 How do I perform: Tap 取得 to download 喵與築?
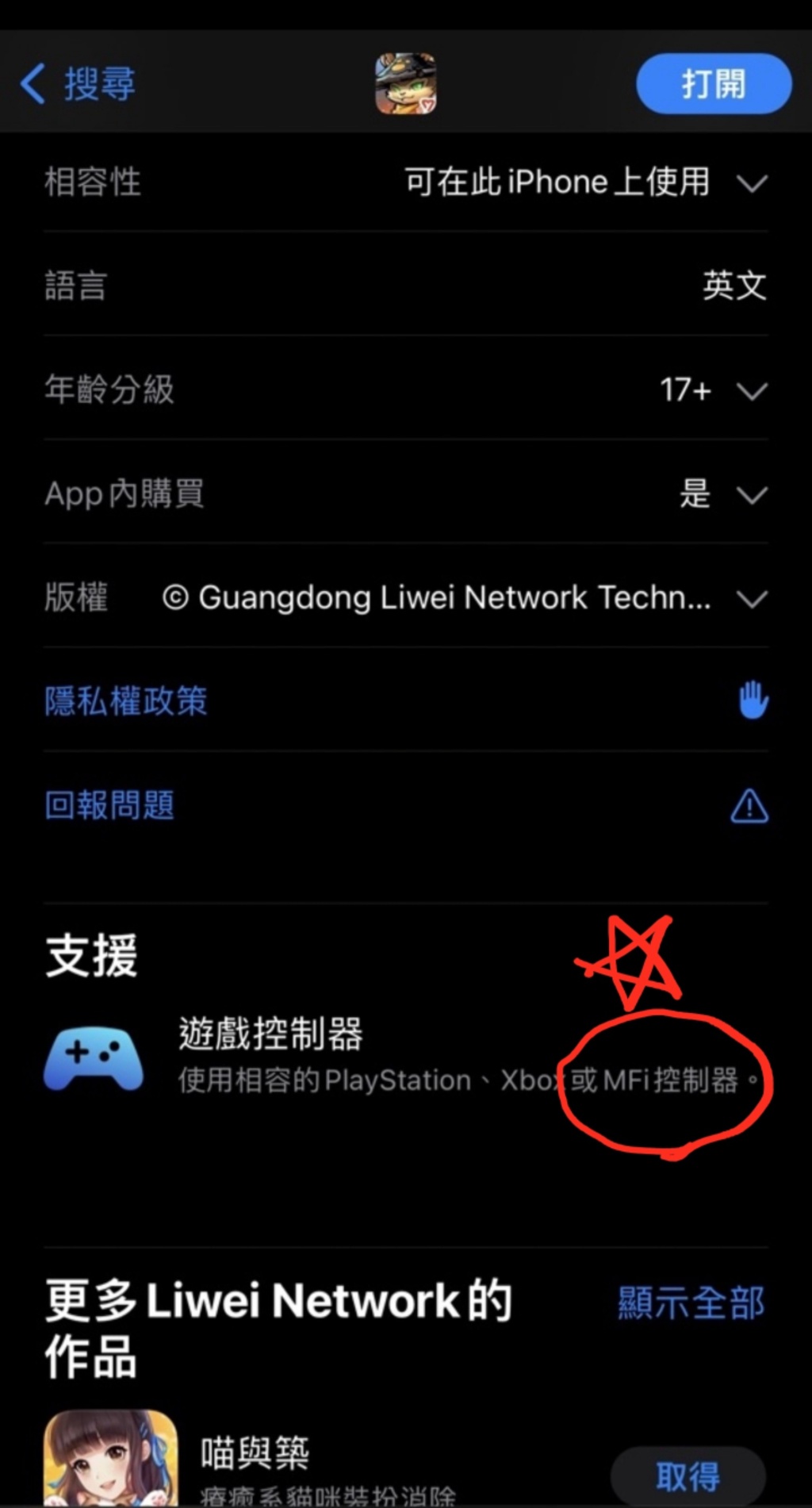(x=688, y=1476)
